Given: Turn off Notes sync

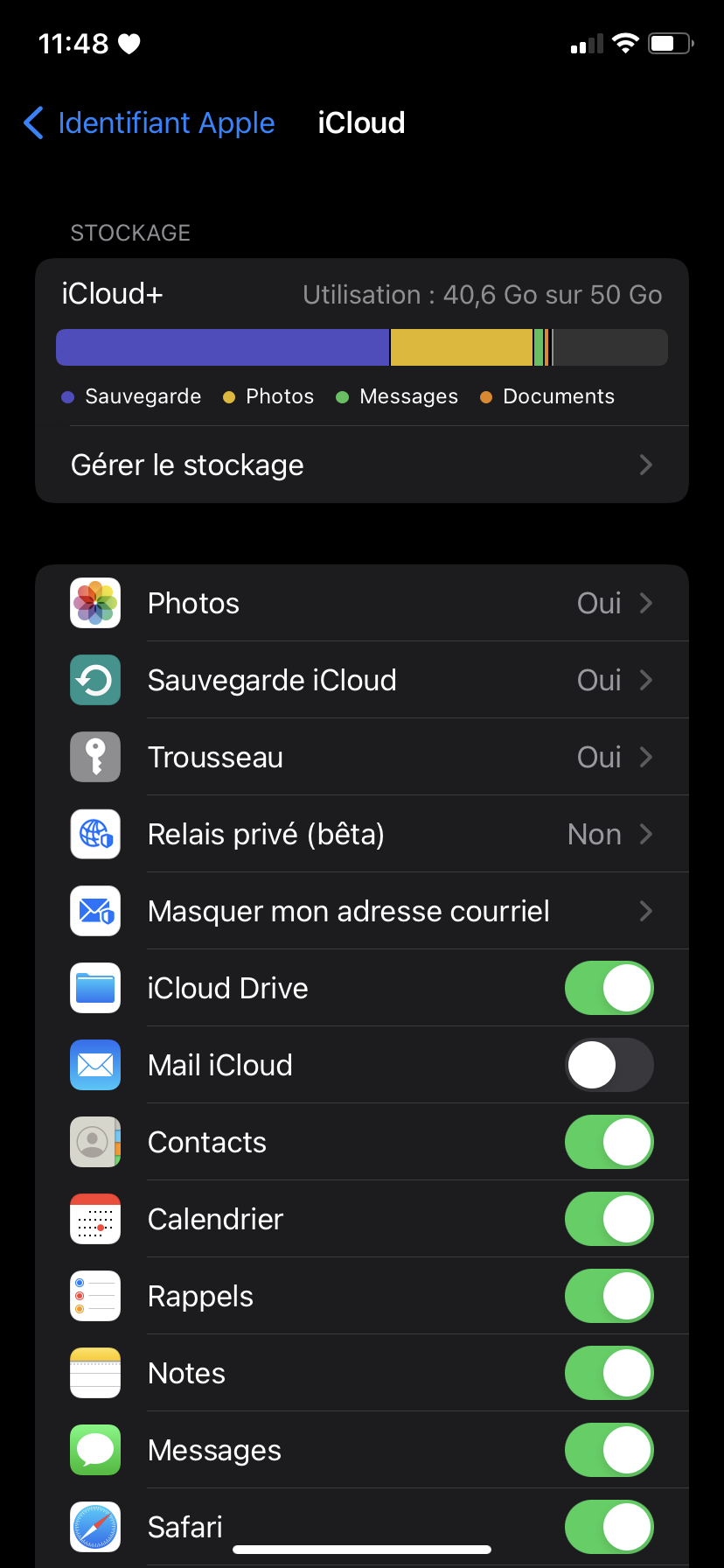Looking at the screenshot, I should coord(609,1373).
